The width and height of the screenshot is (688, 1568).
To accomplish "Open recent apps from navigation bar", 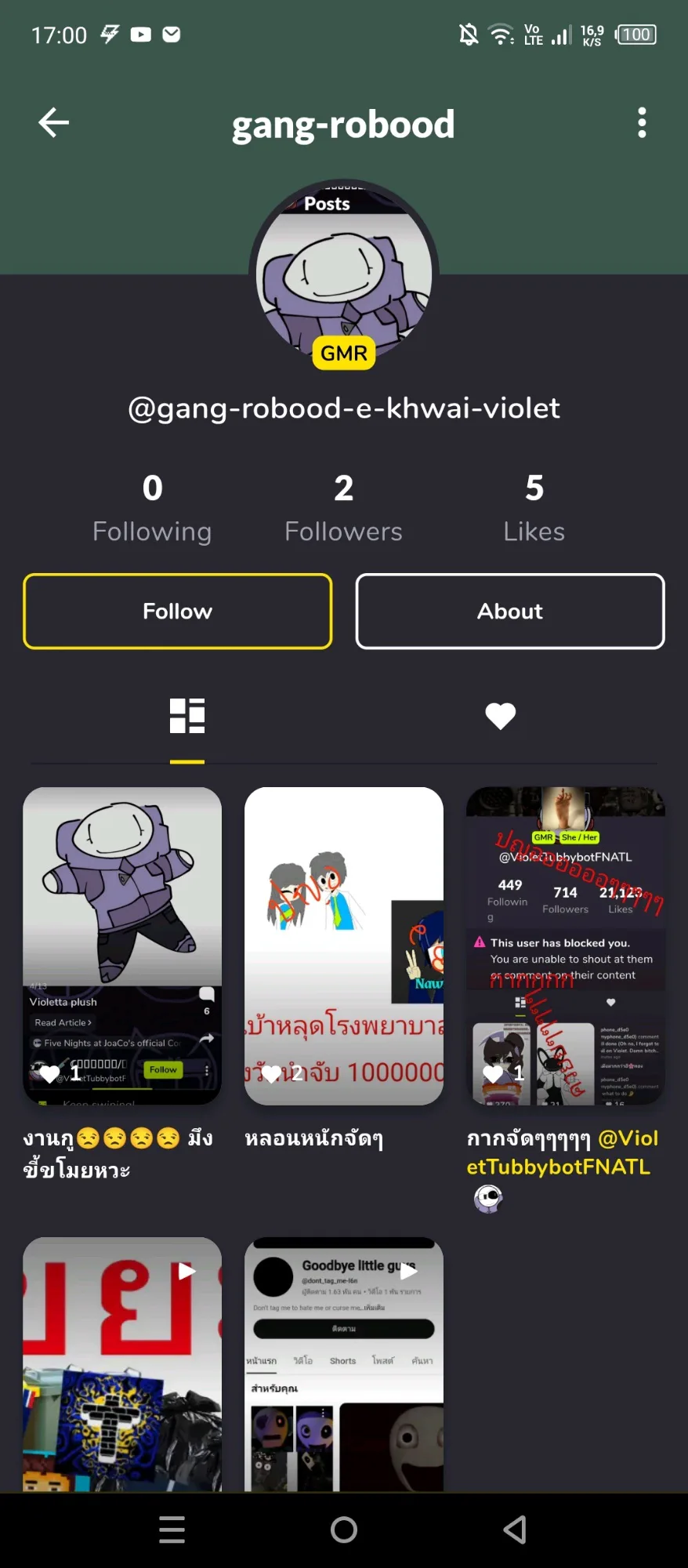I will tap(172, 1530).
